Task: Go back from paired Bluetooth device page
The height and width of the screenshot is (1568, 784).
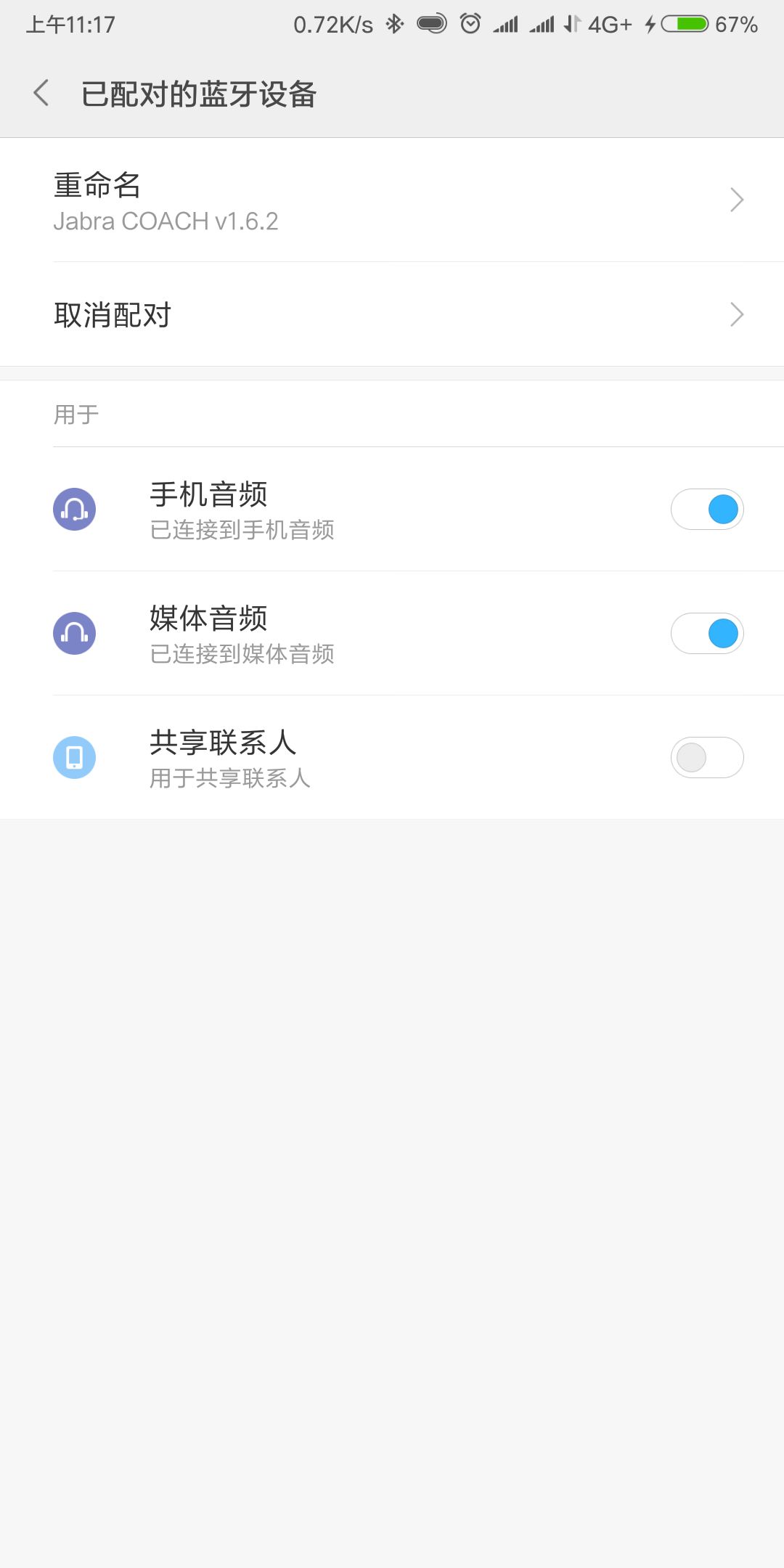Action: (41, 94)
